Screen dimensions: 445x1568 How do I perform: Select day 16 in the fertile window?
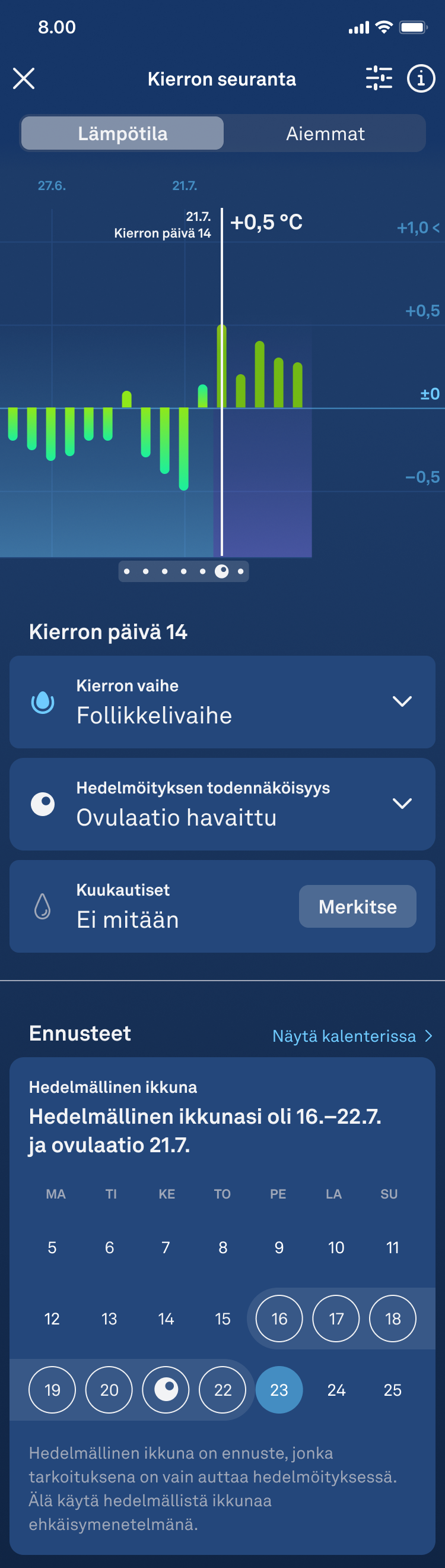[x=279, y=1319]
